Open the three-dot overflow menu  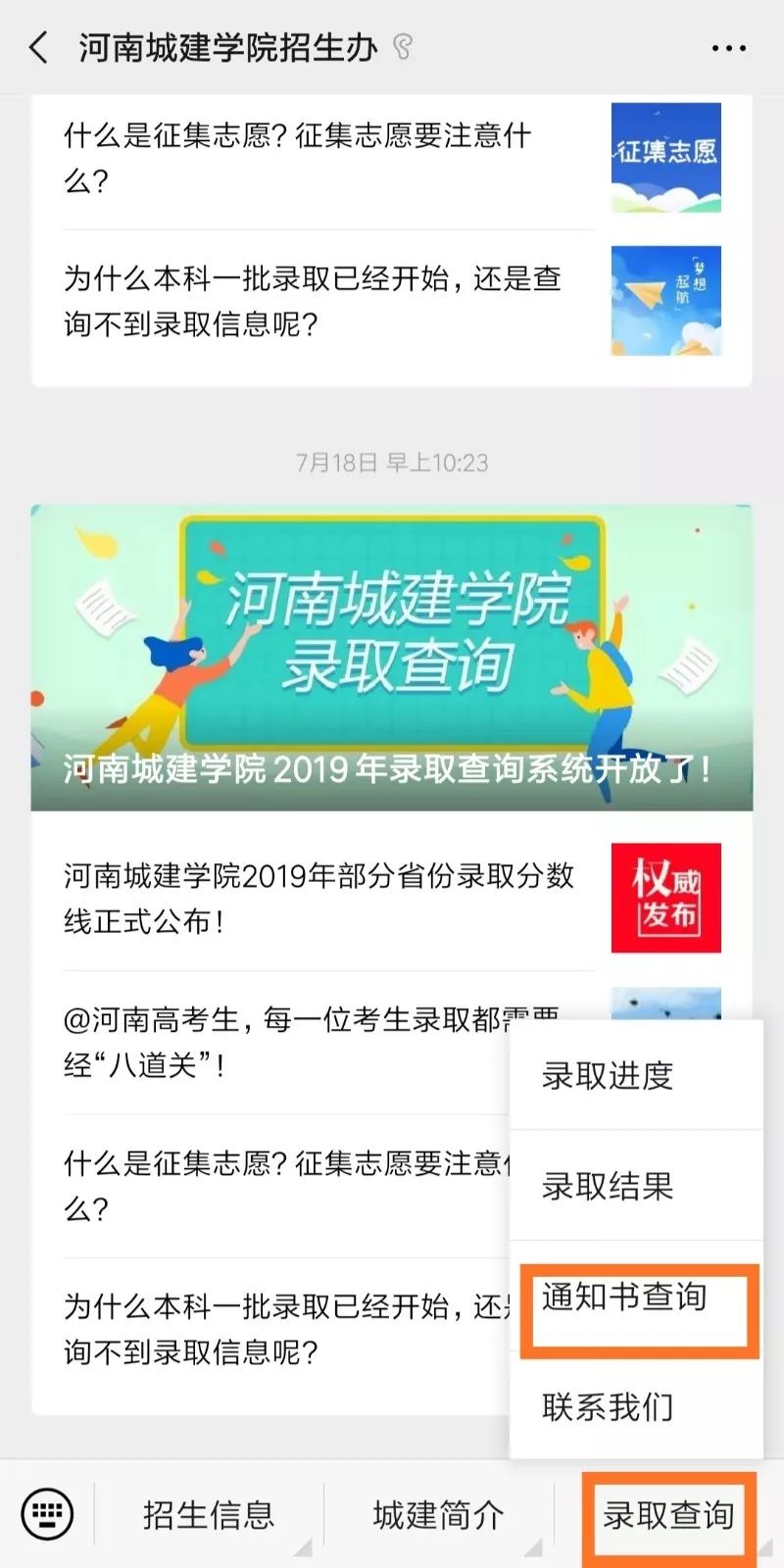point(728,48)
